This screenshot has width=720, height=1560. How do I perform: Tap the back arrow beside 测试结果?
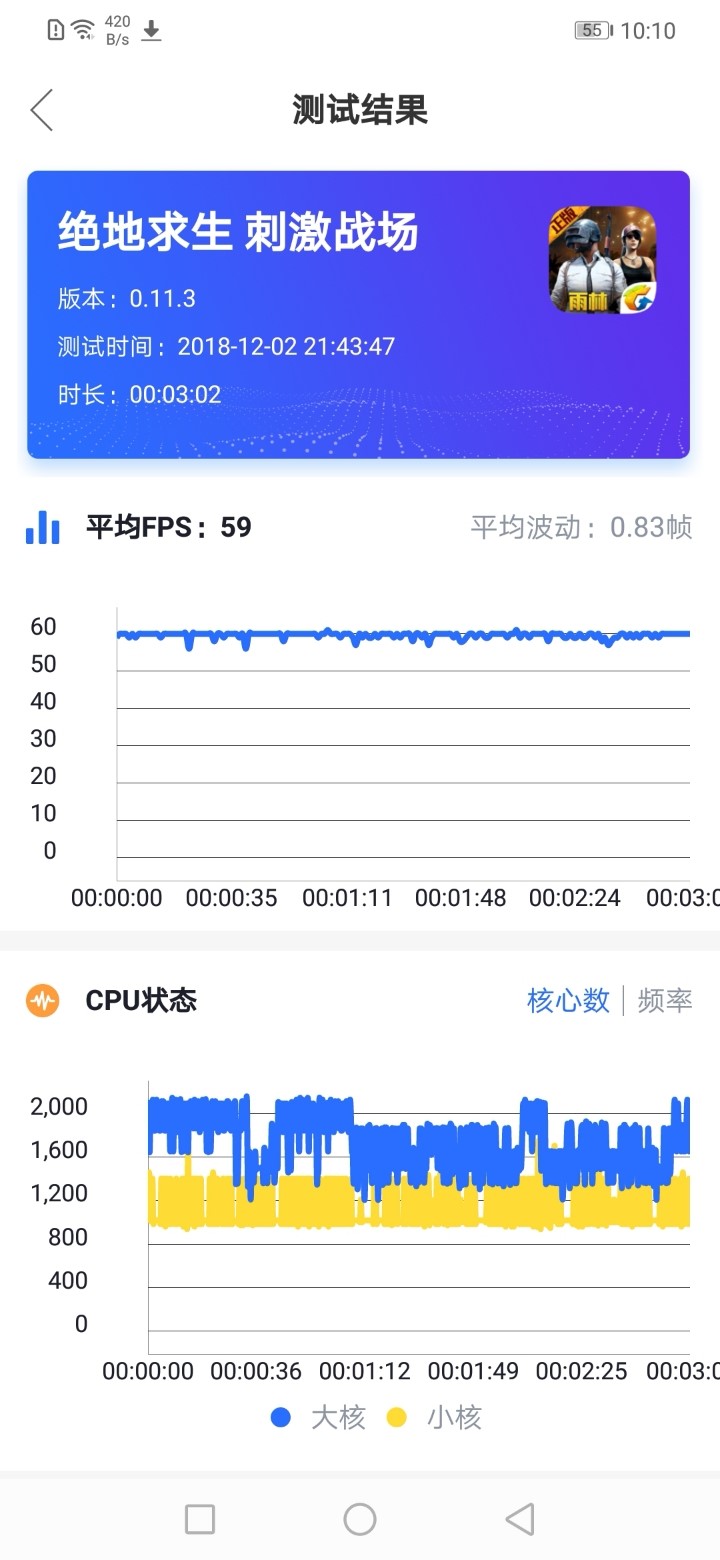pyautogui.click(x=40, y=110)
